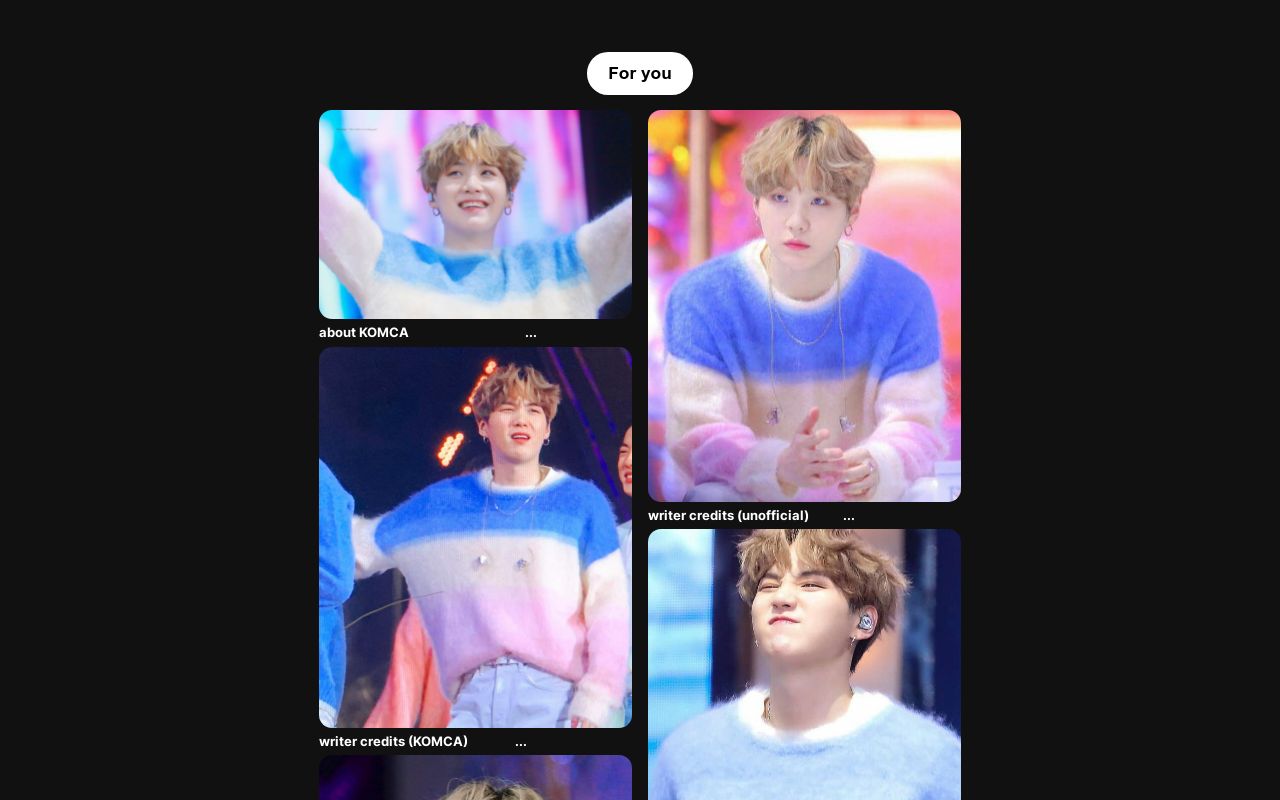
Task: Open more options for about KOMCA pin
Action: click(530, 333)
